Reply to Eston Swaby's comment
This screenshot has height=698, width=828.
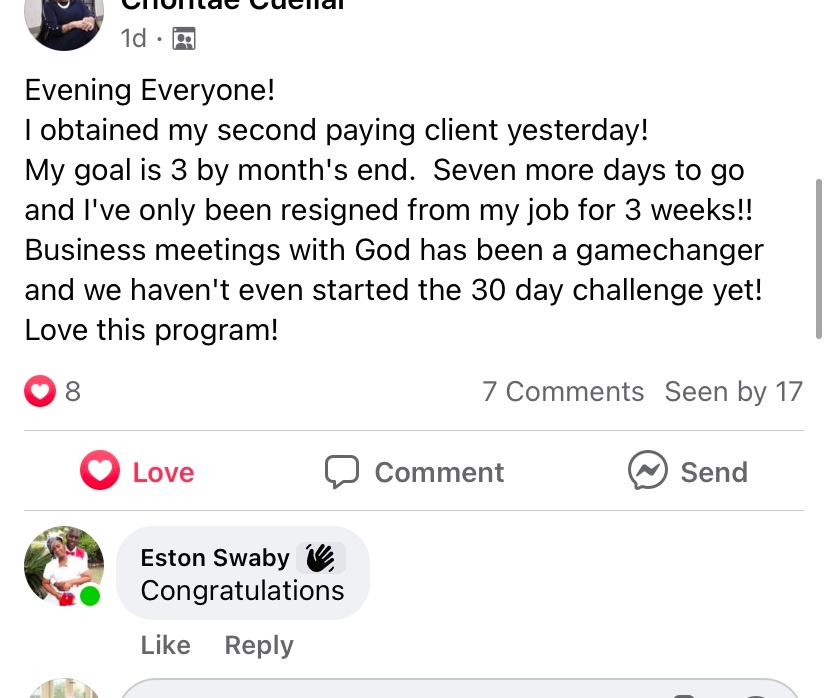click(x=258, y=645)
